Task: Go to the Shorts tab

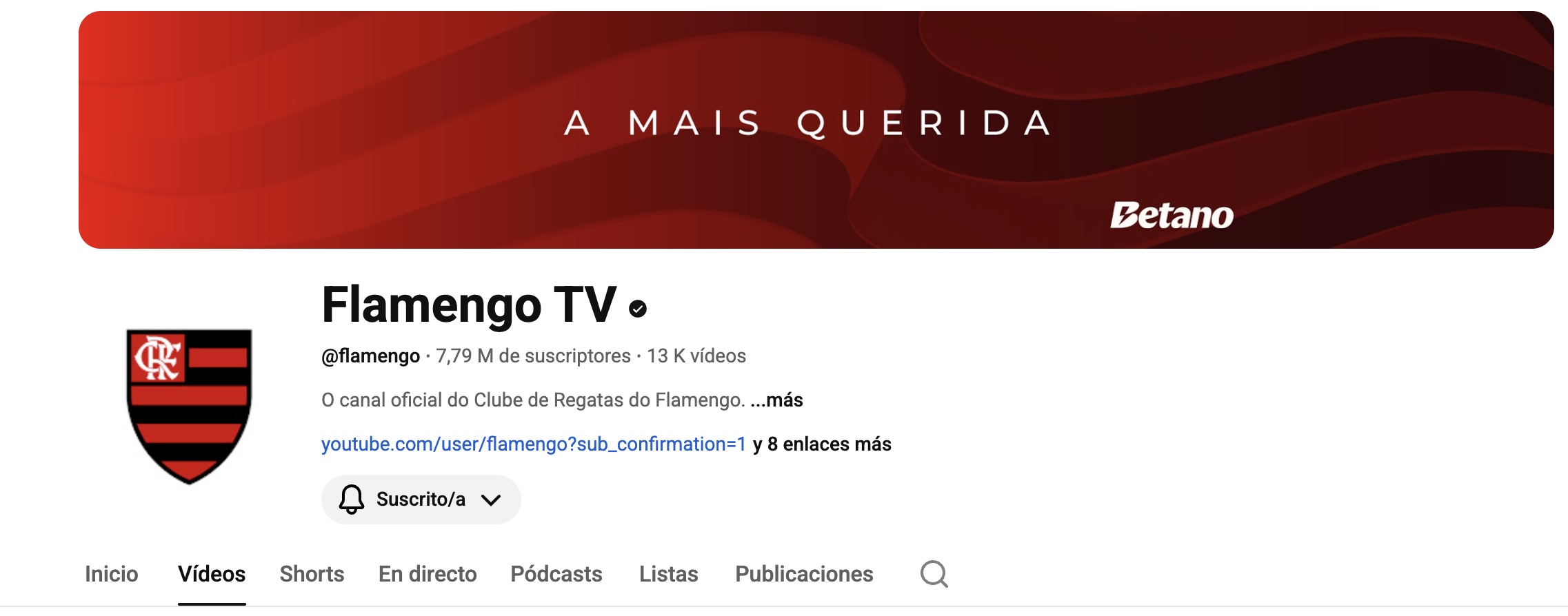Action: [312, 573]
